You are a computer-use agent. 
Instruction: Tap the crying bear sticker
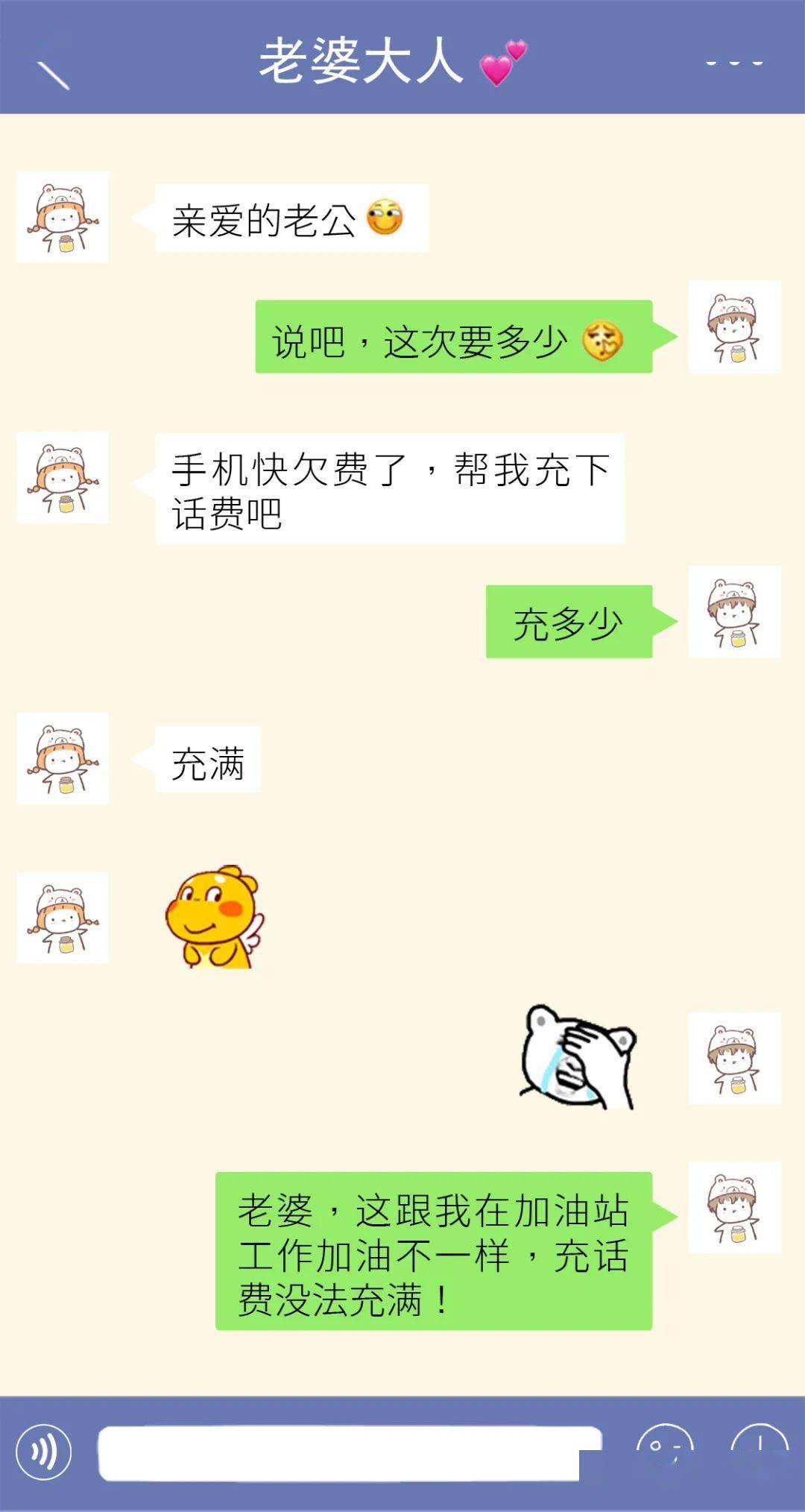pyautogui.click(x=578, y=1056)
